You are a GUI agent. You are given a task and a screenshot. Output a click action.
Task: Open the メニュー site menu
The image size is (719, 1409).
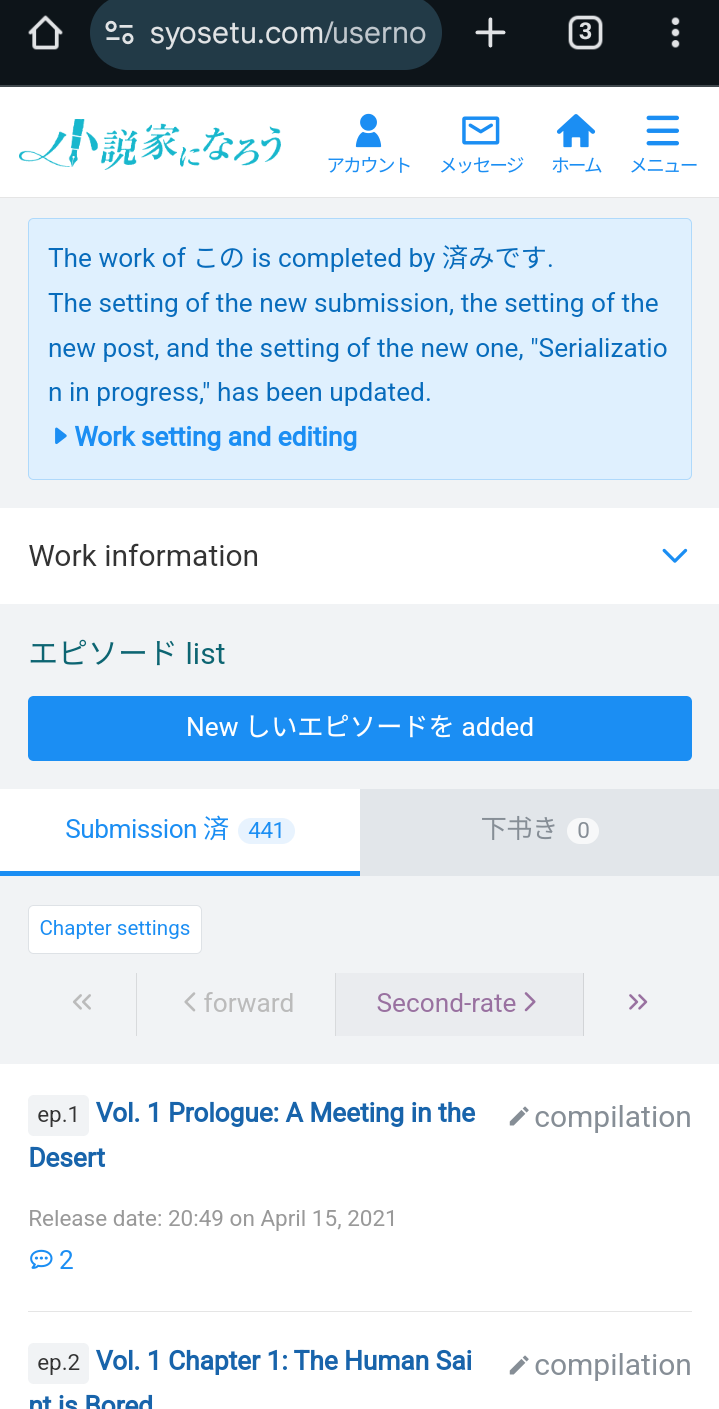click(x=663, y=144)
